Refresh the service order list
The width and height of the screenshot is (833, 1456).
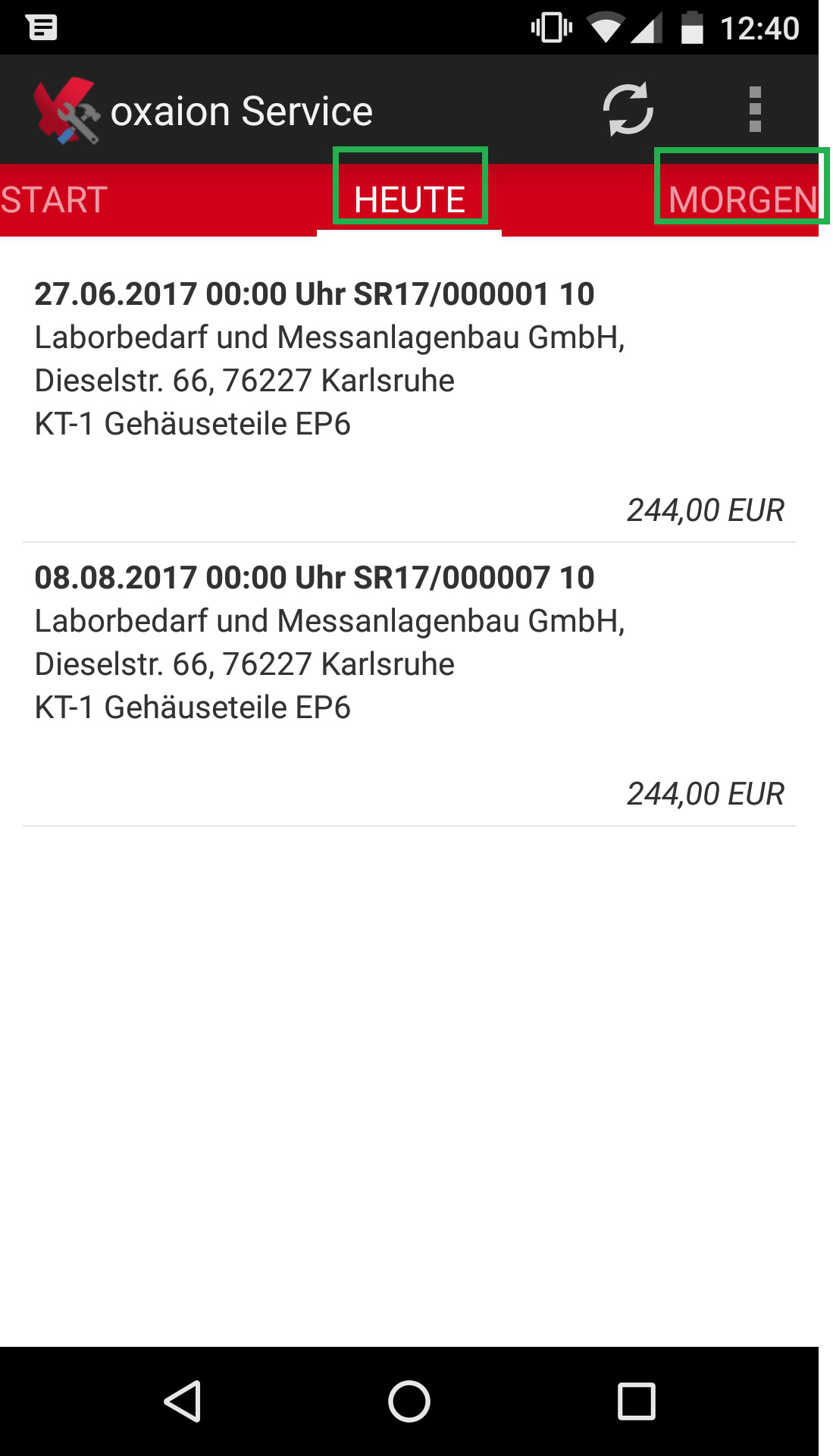pos(628,110)
